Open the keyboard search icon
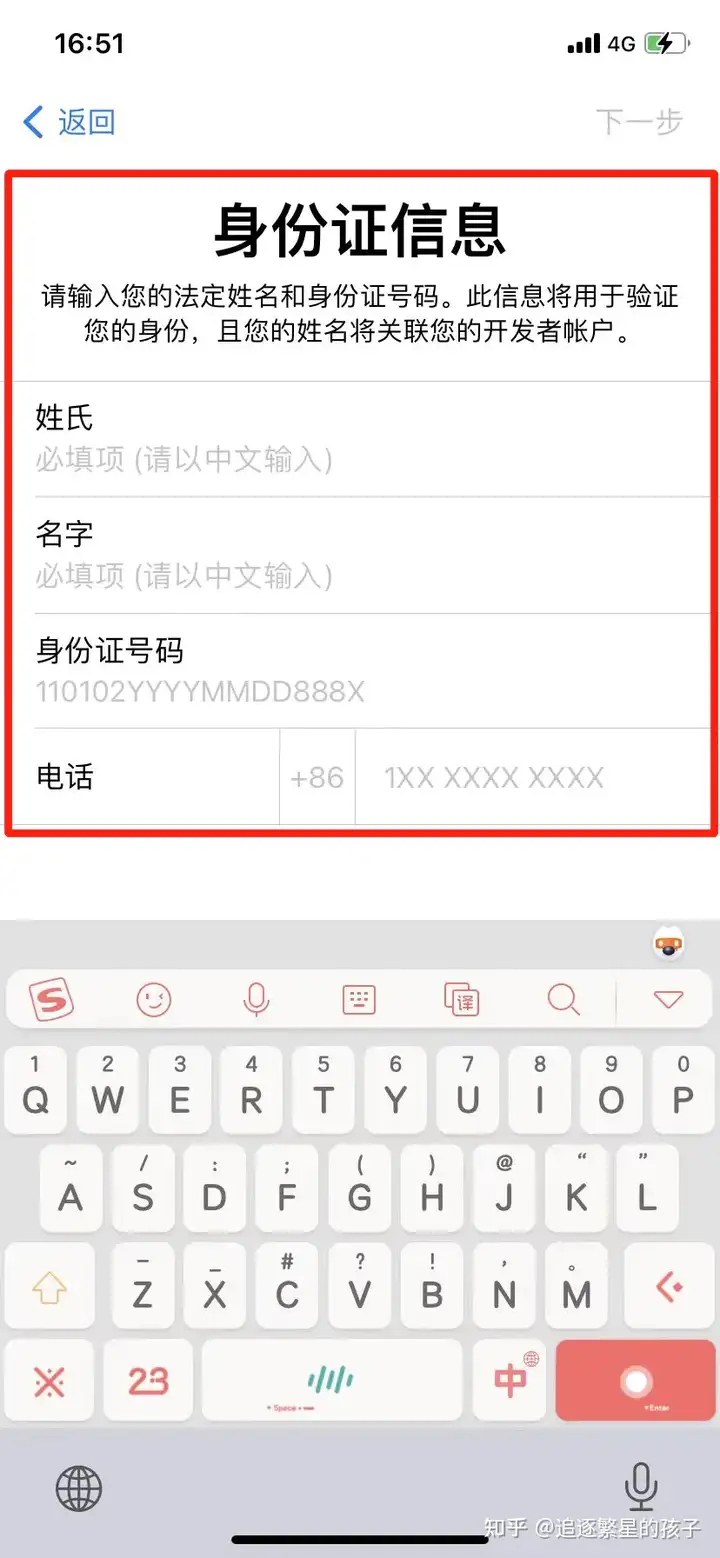The image size is (720, 1558). [563, 999]
